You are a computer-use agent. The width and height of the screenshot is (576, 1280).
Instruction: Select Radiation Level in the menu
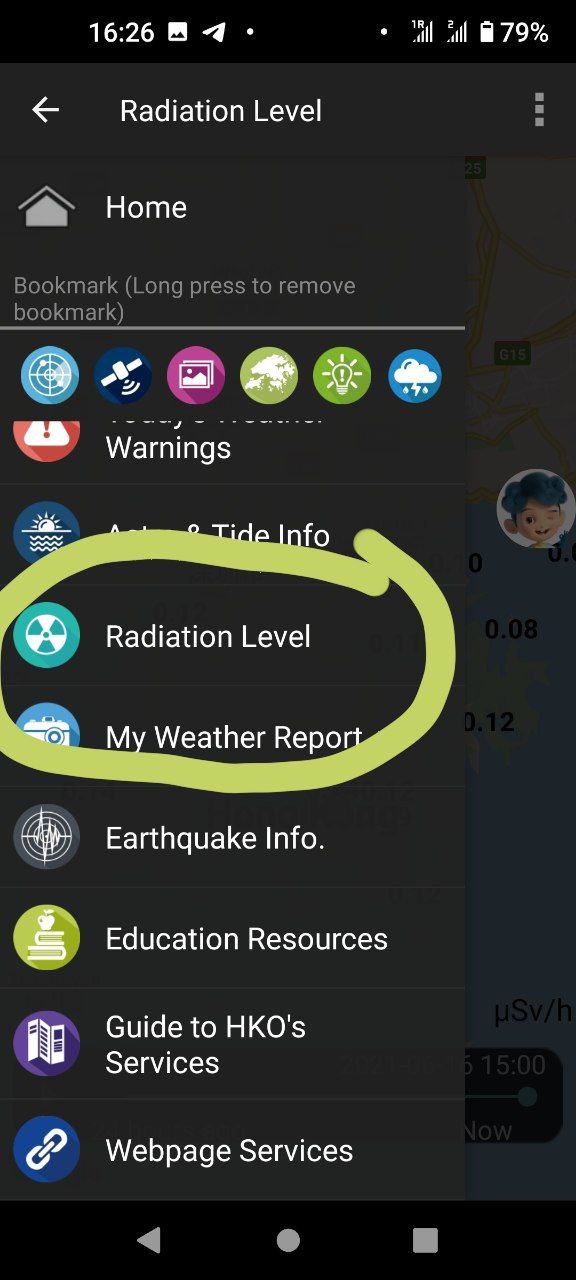[x=232, y=636]
